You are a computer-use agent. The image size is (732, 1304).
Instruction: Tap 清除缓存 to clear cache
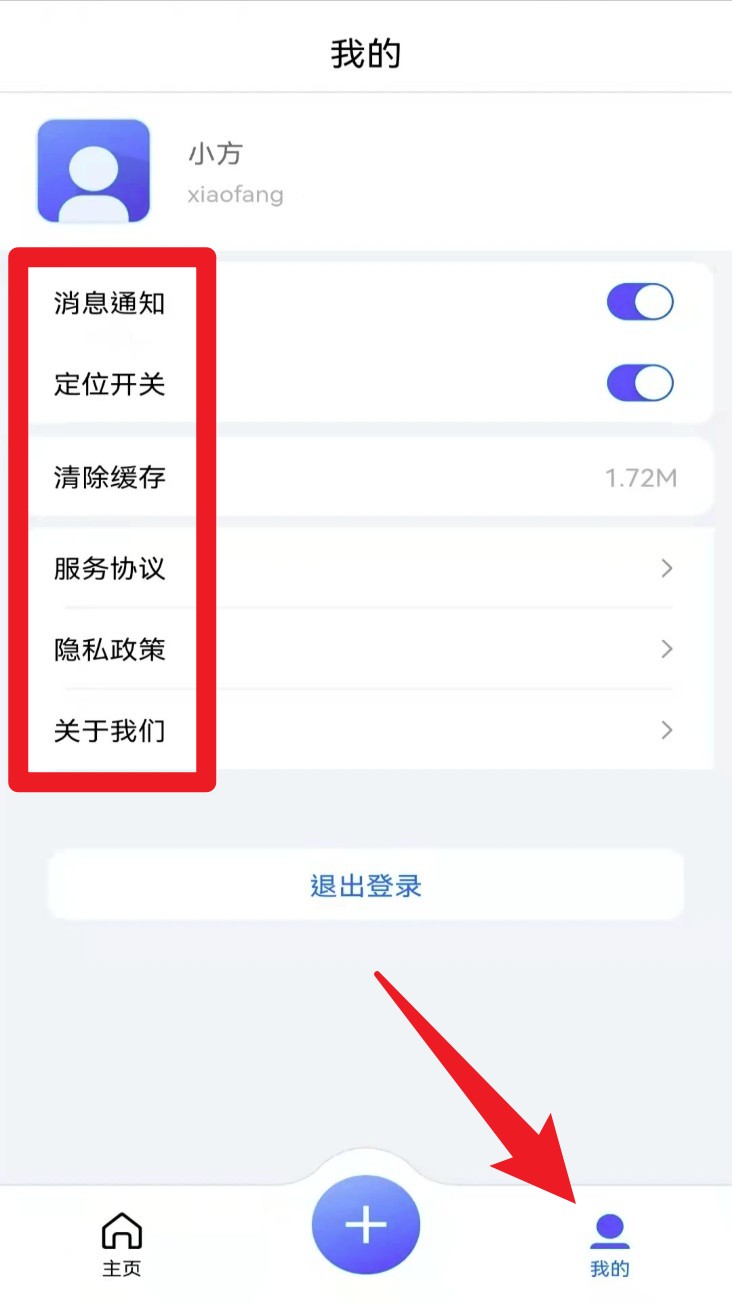pyautogui.click(x=366, y=477)
